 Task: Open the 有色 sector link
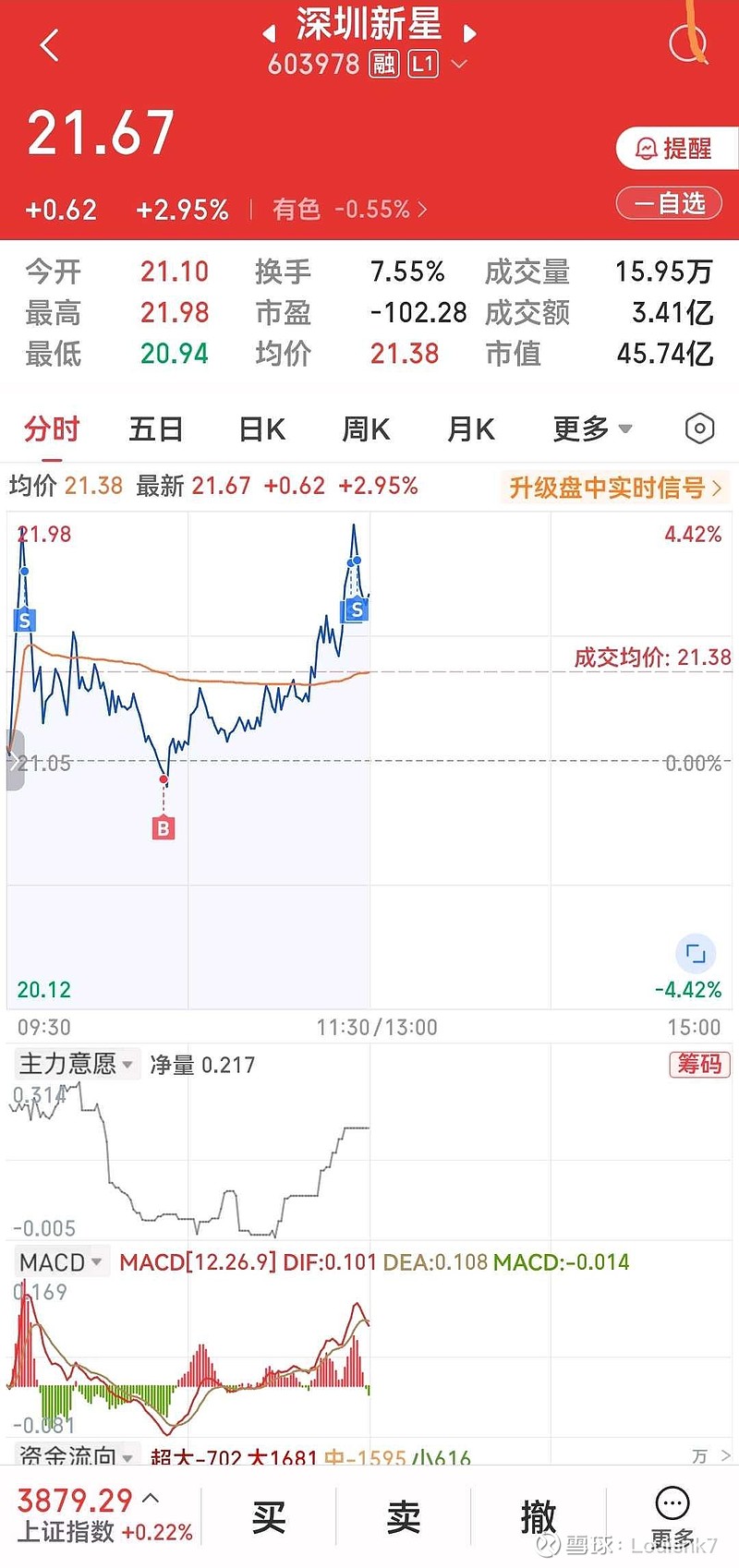[349, 210]
